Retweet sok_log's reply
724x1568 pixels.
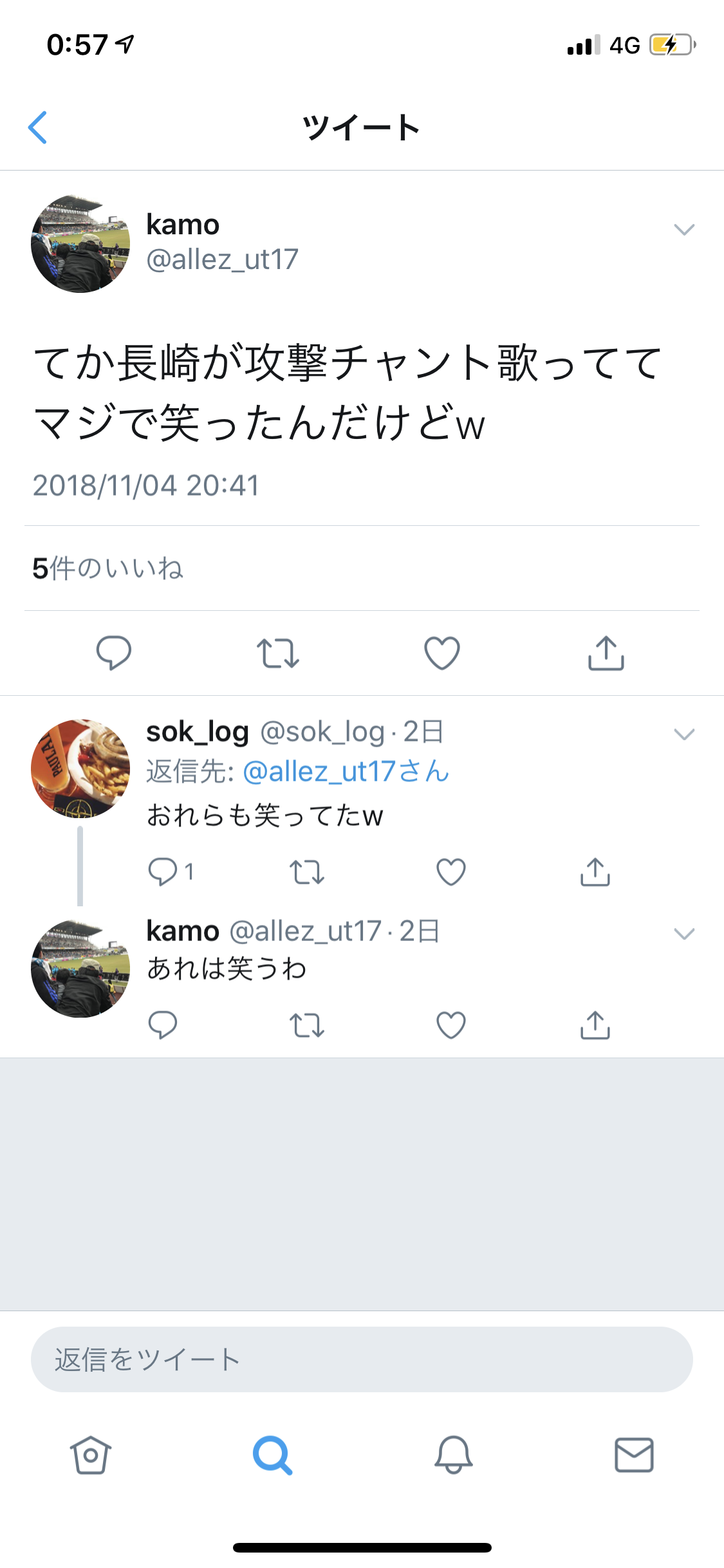[306, 872]
